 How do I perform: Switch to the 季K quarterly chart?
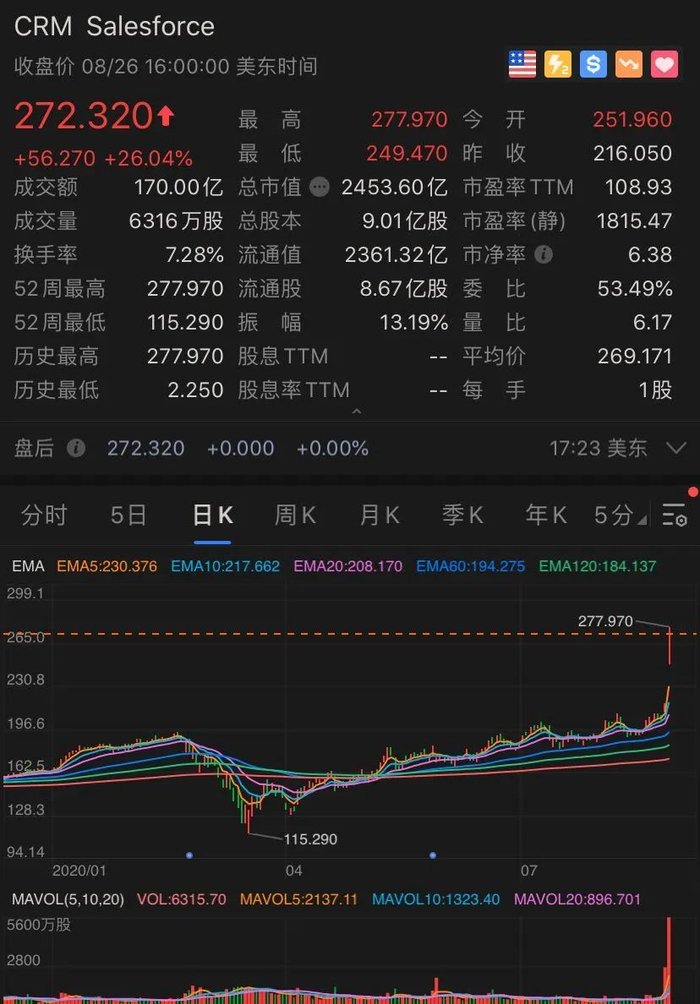pyautogui.click(x=462, y=515)
